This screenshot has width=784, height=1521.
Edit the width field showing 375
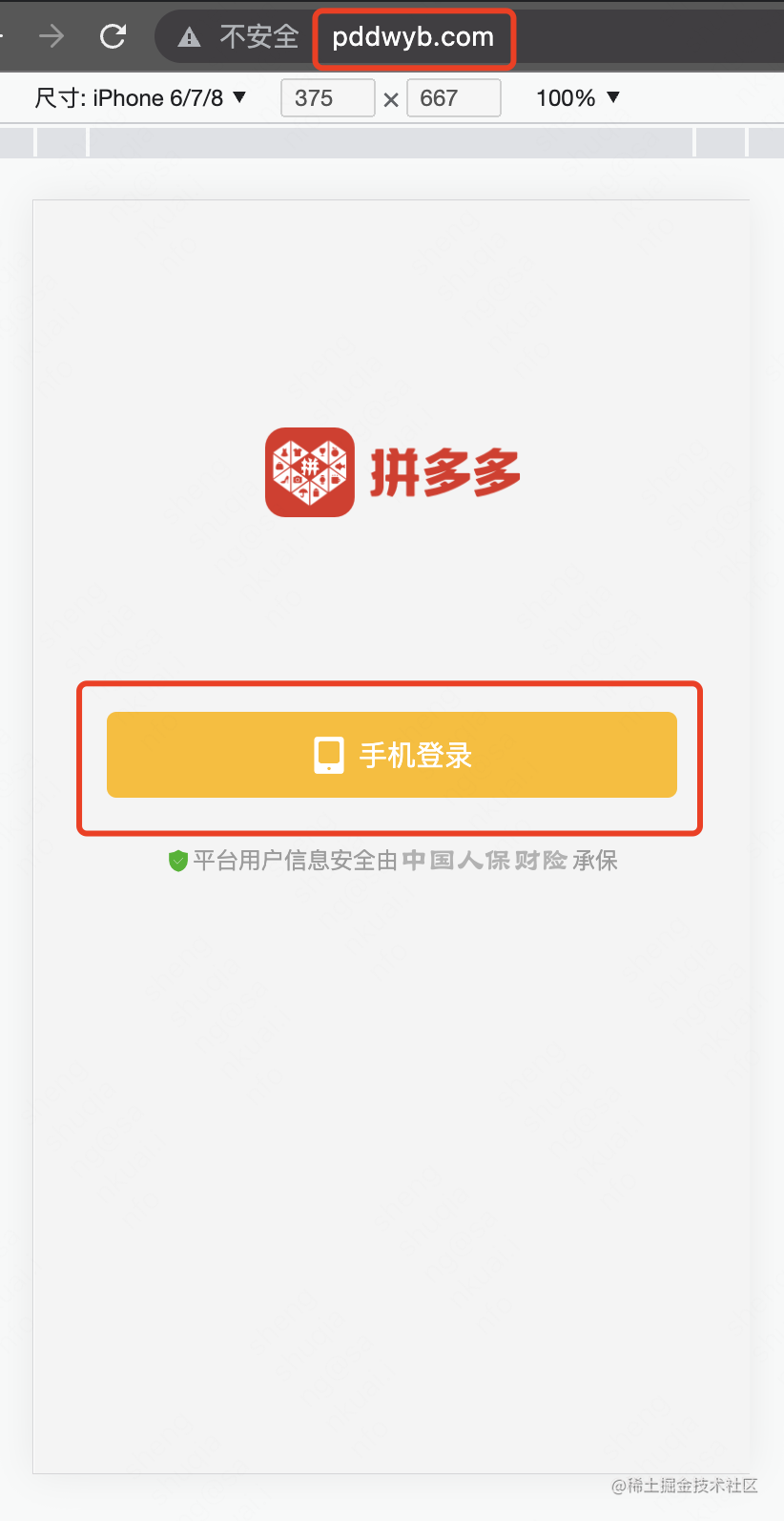click(x=327, y=98)
